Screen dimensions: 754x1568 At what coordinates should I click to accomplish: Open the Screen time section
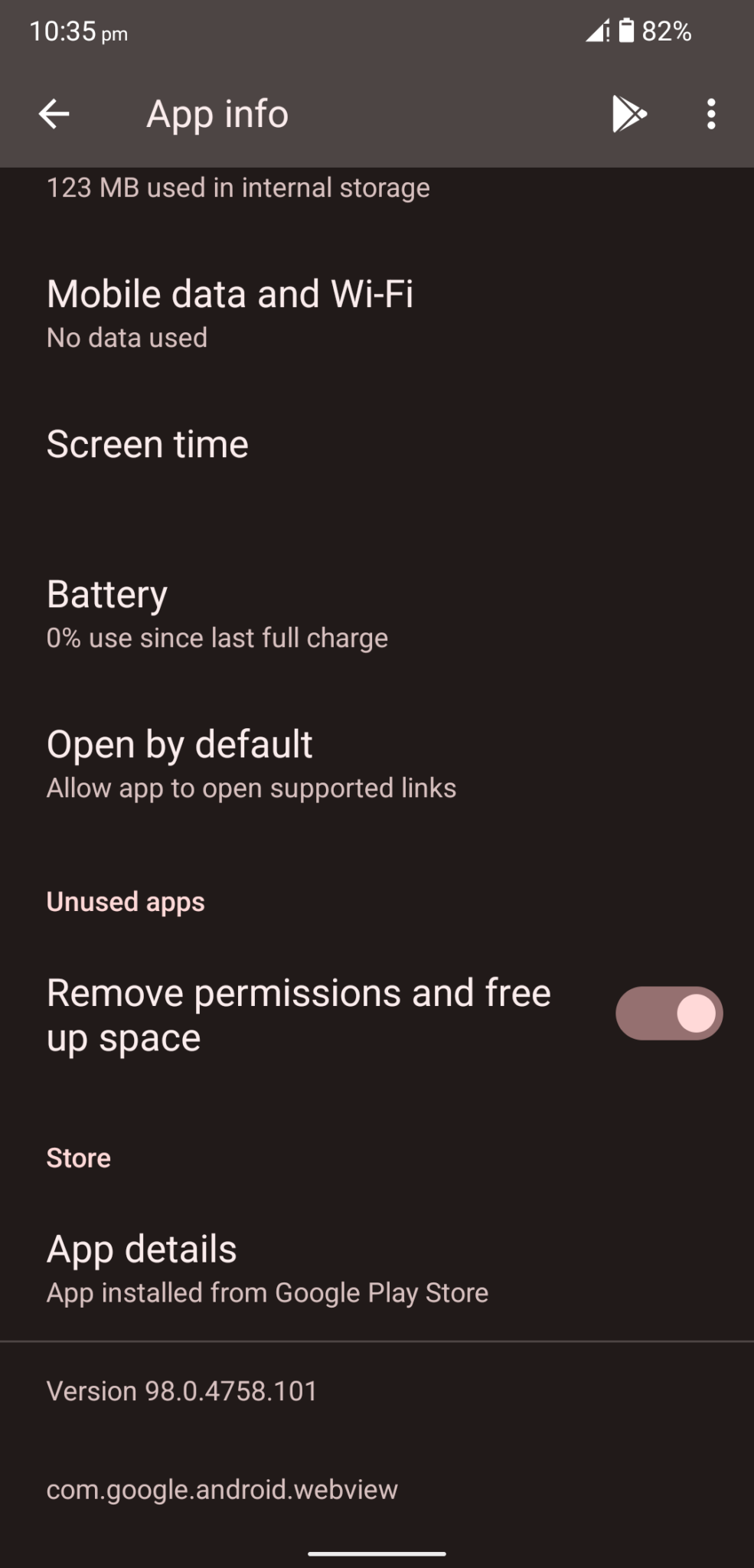click(x=148, y=443)
